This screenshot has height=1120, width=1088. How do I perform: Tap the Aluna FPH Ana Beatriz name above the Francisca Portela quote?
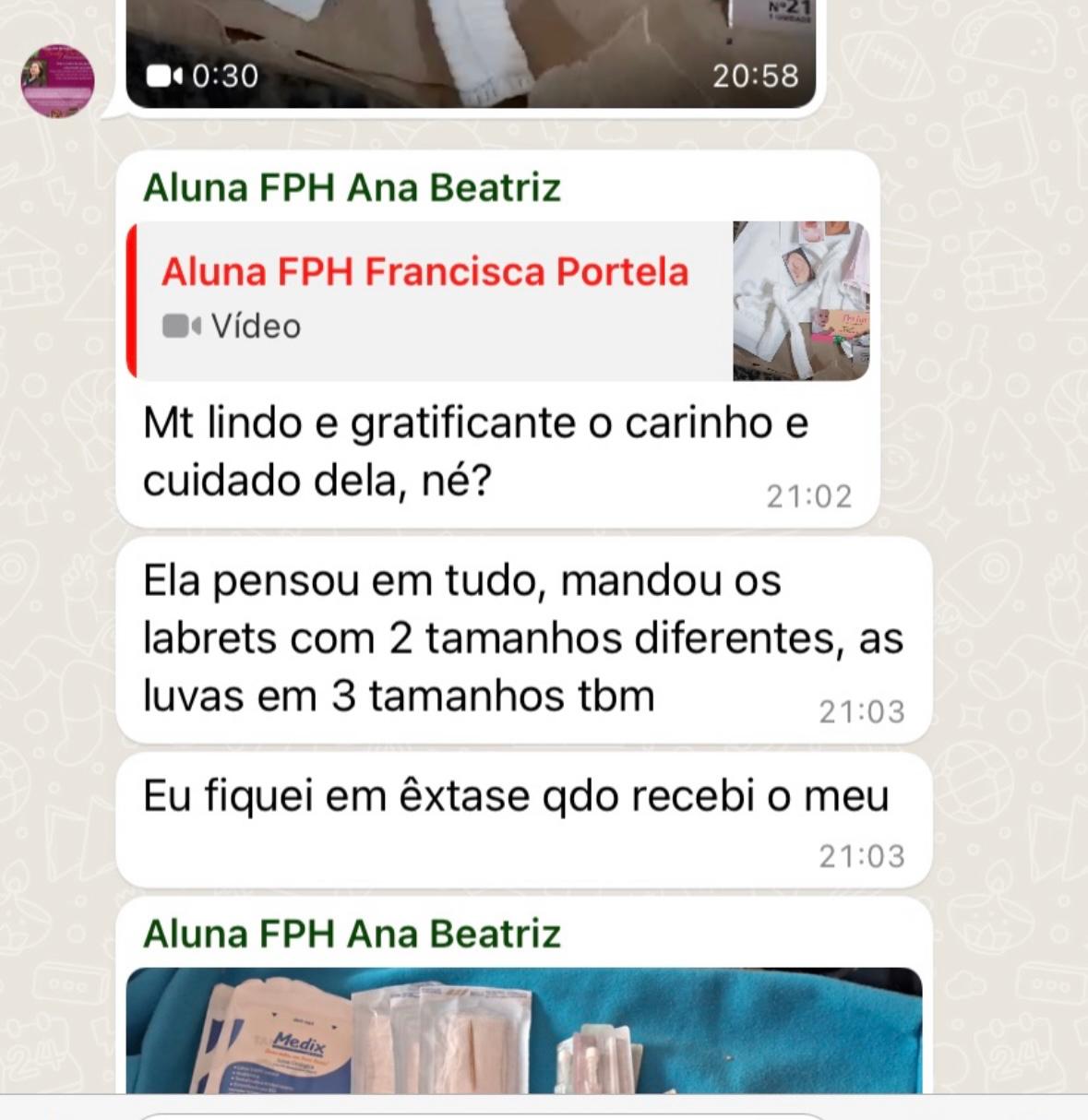[352, 188]
